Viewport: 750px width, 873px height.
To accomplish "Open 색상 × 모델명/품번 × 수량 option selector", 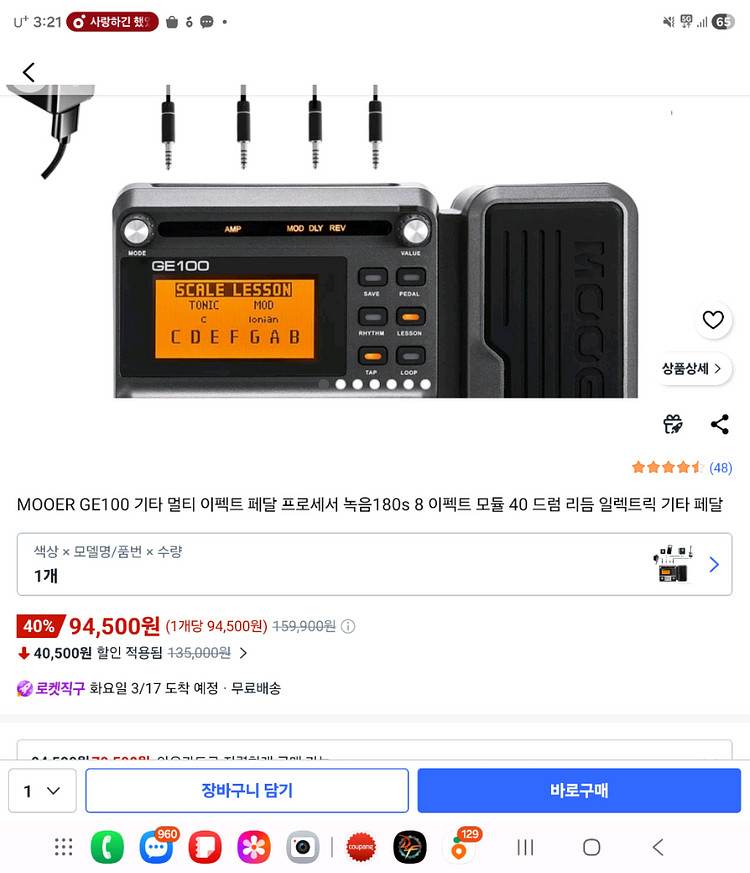I will [374, 564].
